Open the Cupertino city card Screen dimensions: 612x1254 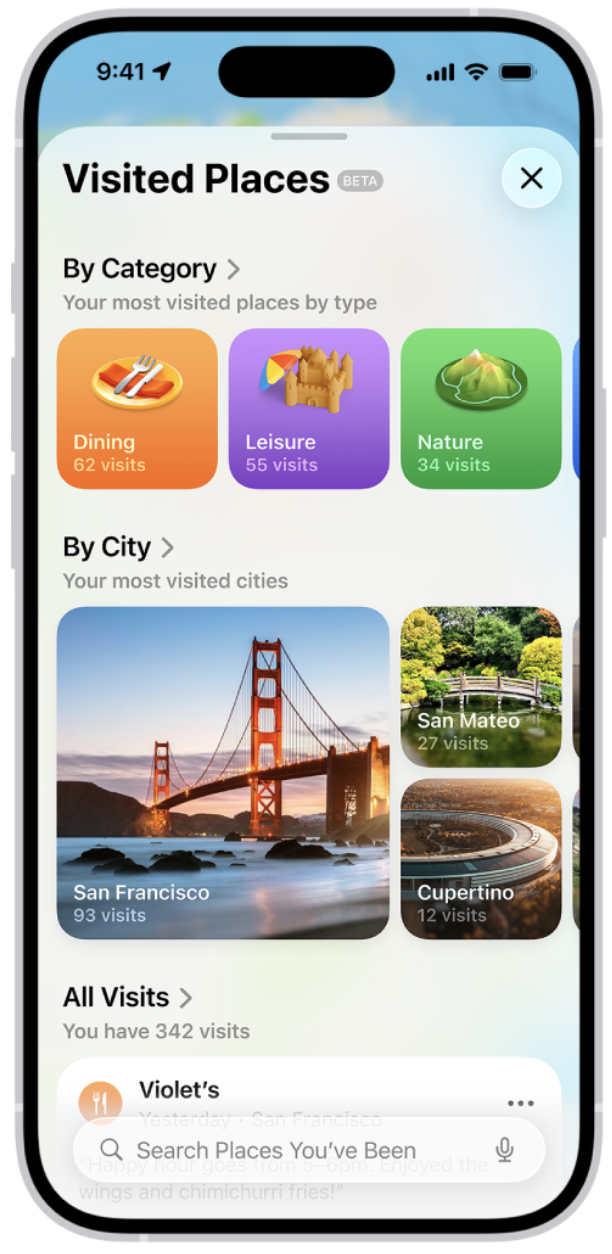(x=481, y=858)
